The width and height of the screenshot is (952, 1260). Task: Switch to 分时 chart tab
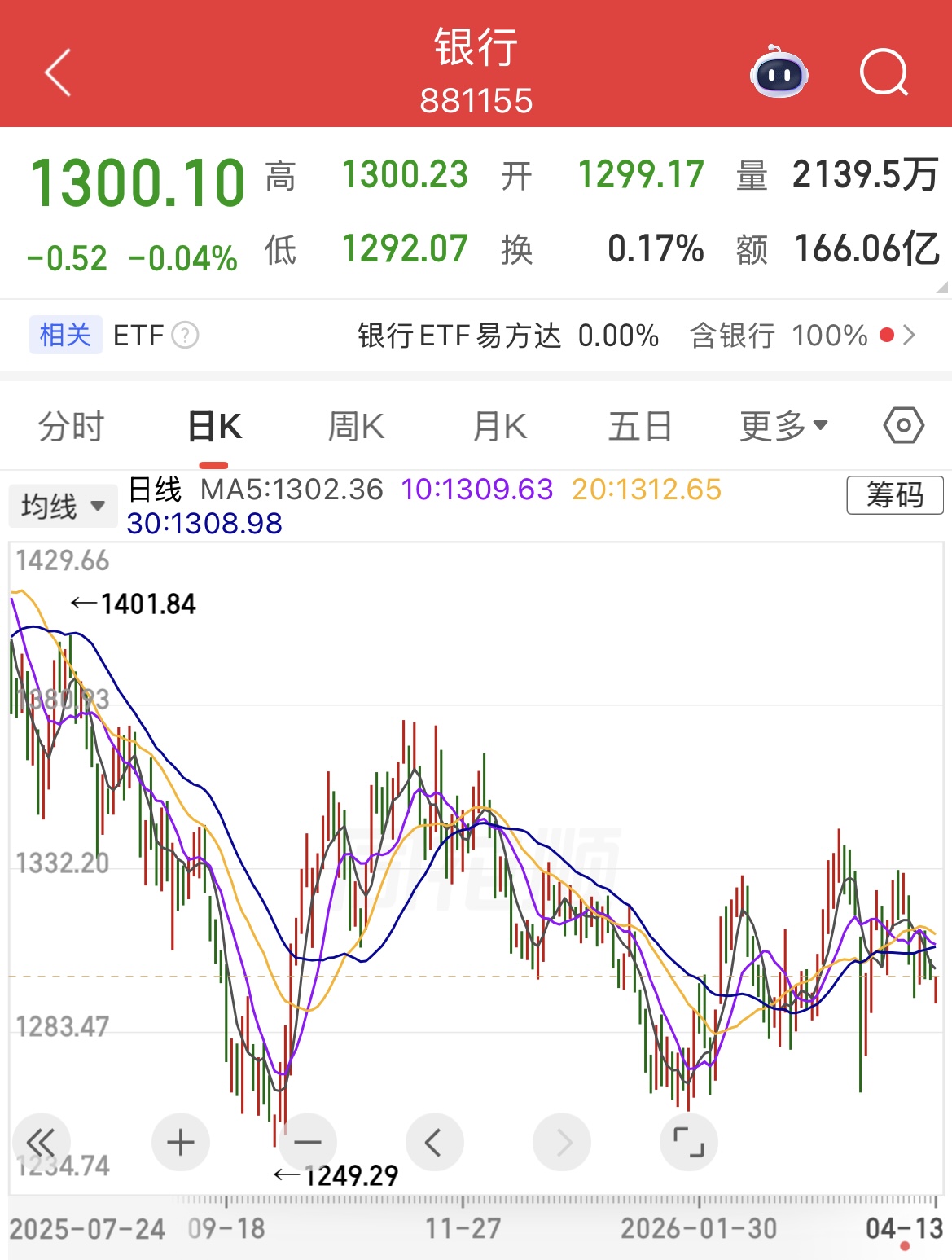click(x=72, y=426)
